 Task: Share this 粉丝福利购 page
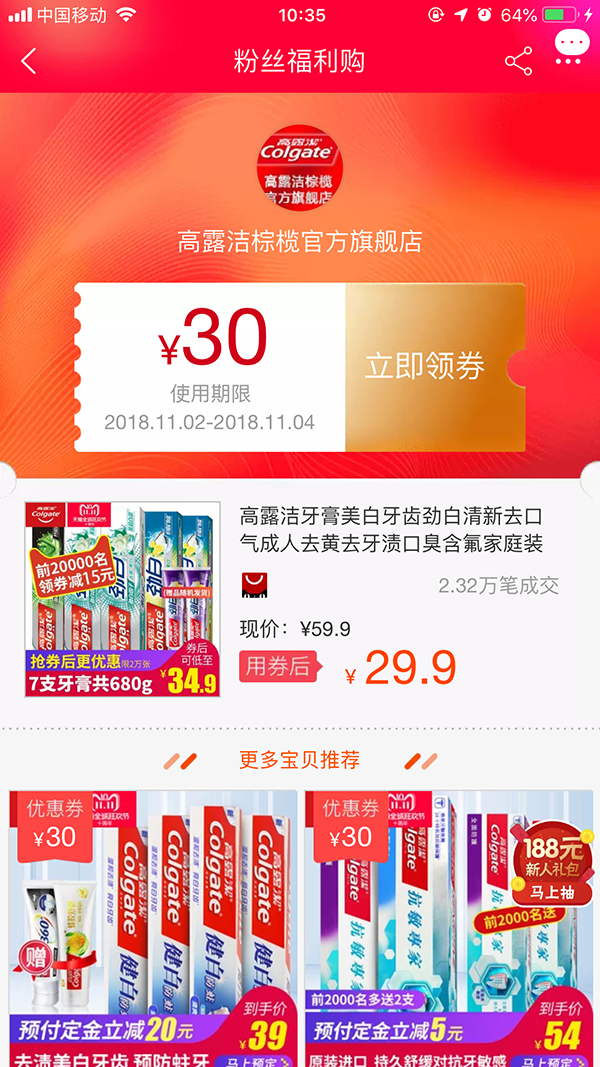518,62
